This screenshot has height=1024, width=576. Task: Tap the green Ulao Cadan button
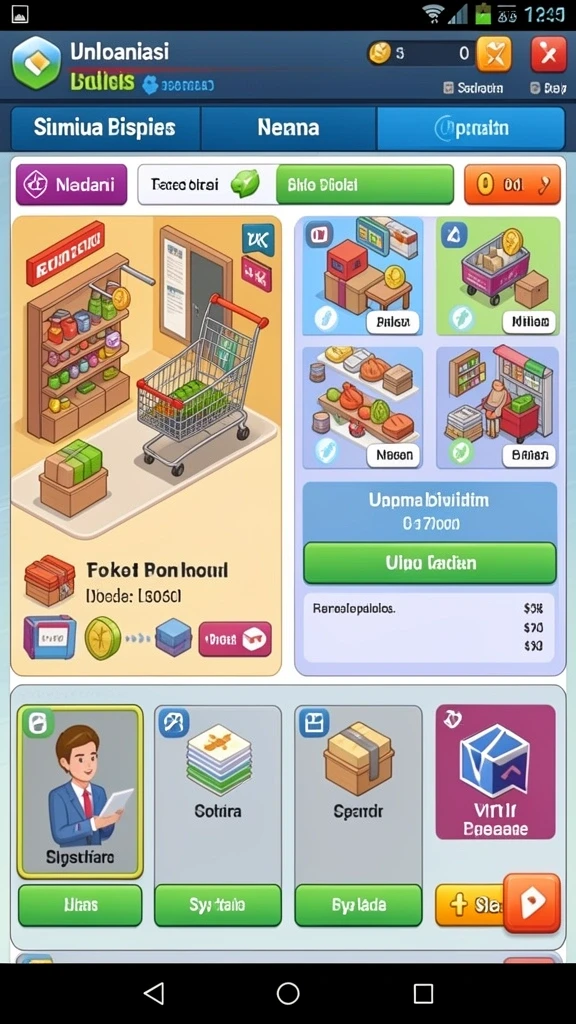[430, 563]
